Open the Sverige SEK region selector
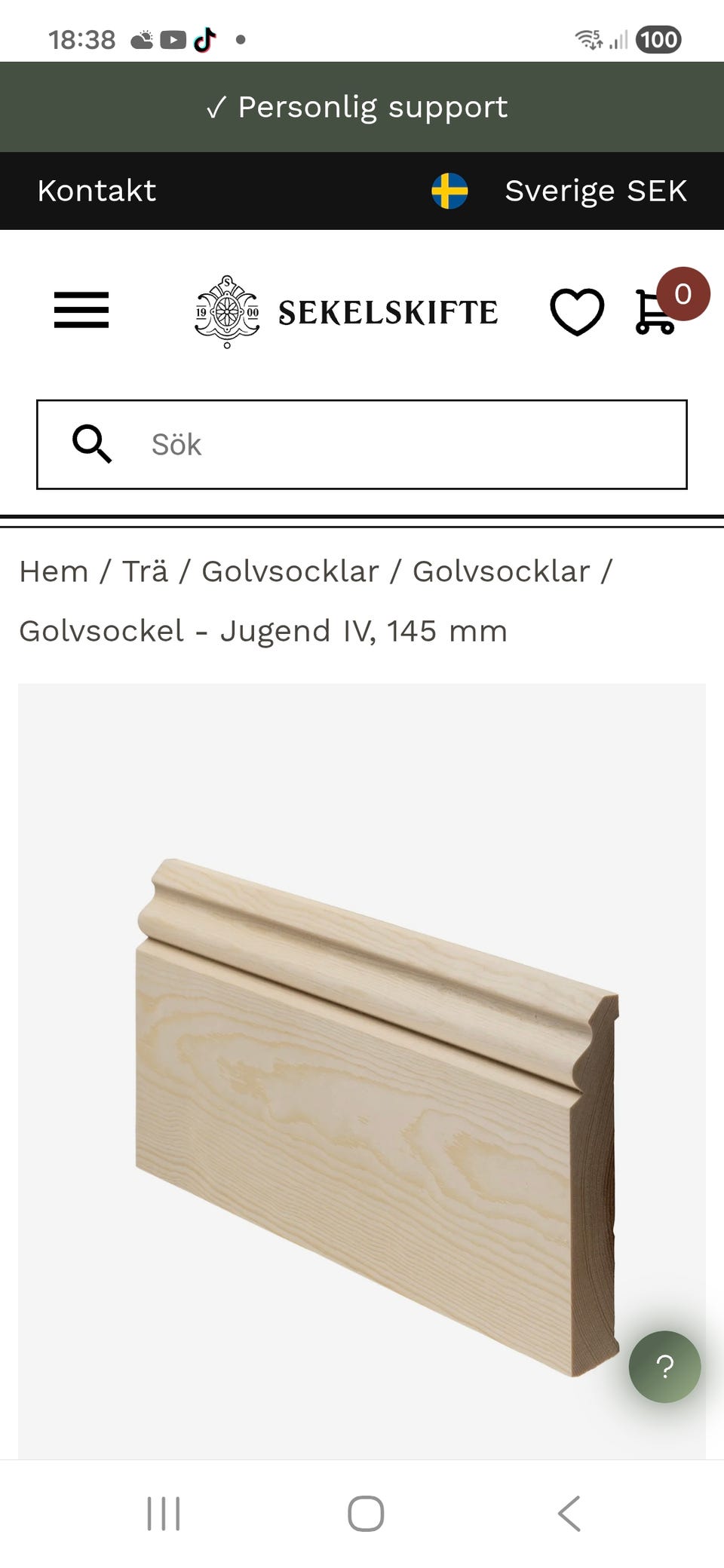724x1568 pixels. [x=597, y=191]
